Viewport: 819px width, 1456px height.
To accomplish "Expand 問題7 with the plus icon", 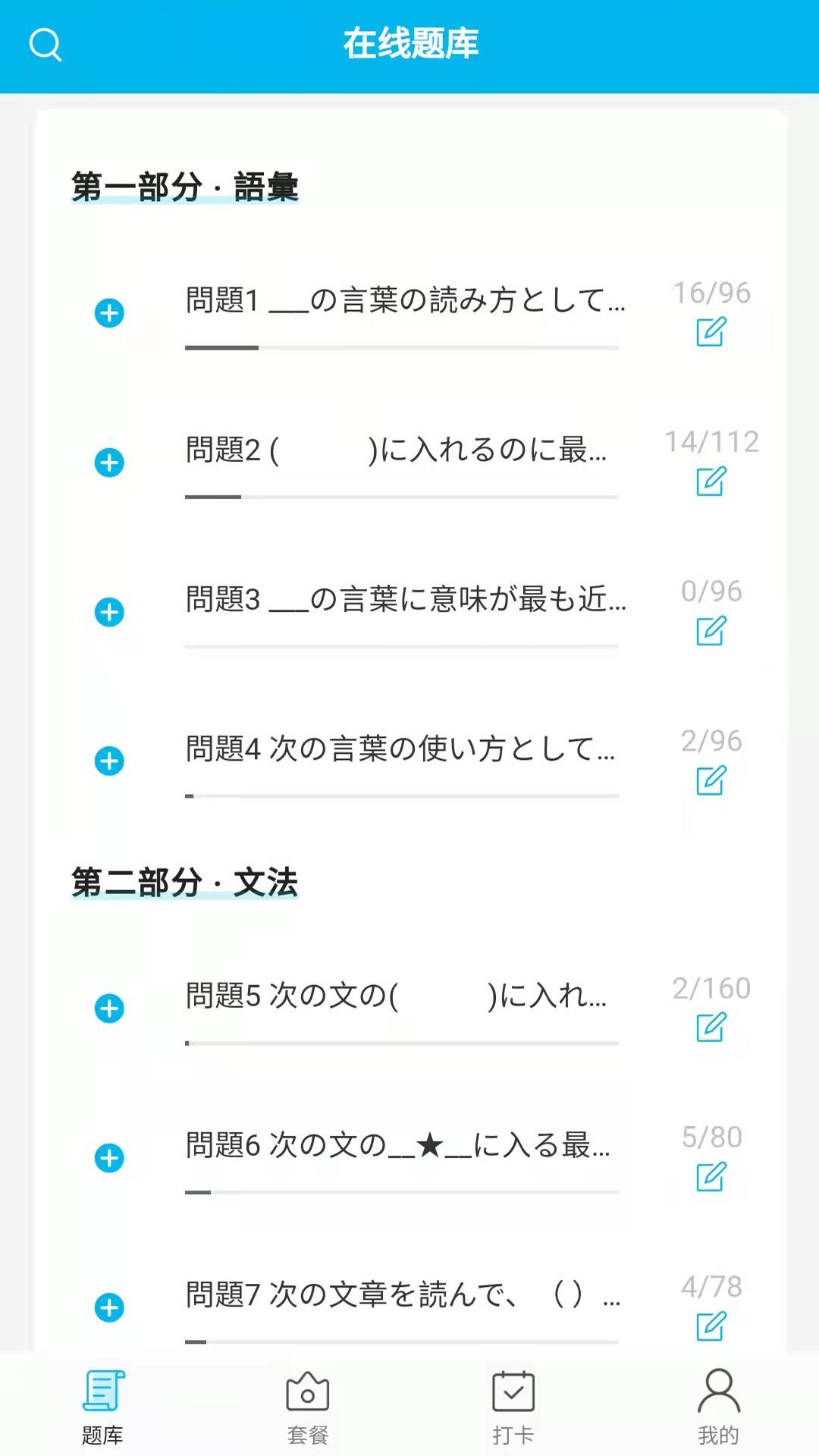I will pos(109,1307).
